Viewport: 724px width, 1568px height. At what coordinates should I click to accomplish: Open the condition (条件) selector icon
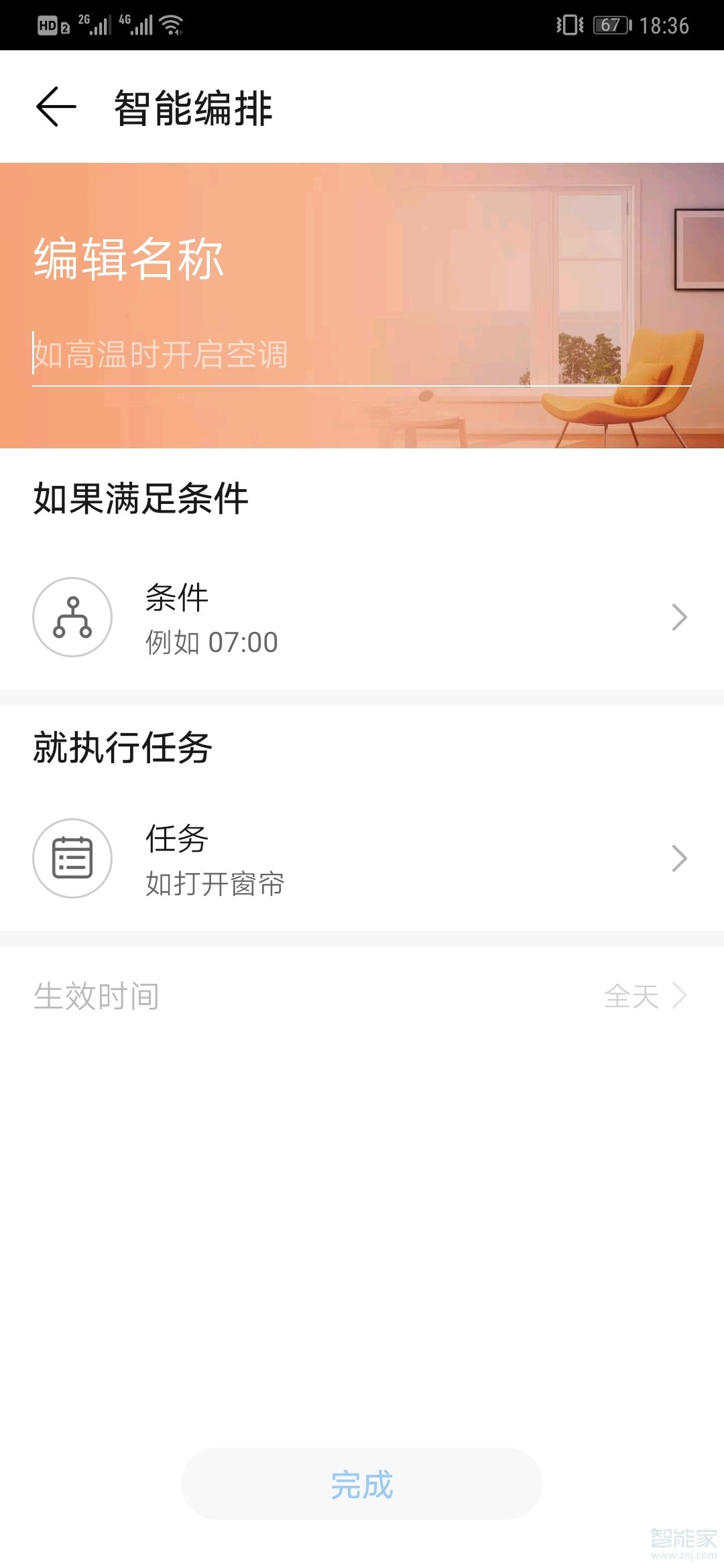click(72, 616)
